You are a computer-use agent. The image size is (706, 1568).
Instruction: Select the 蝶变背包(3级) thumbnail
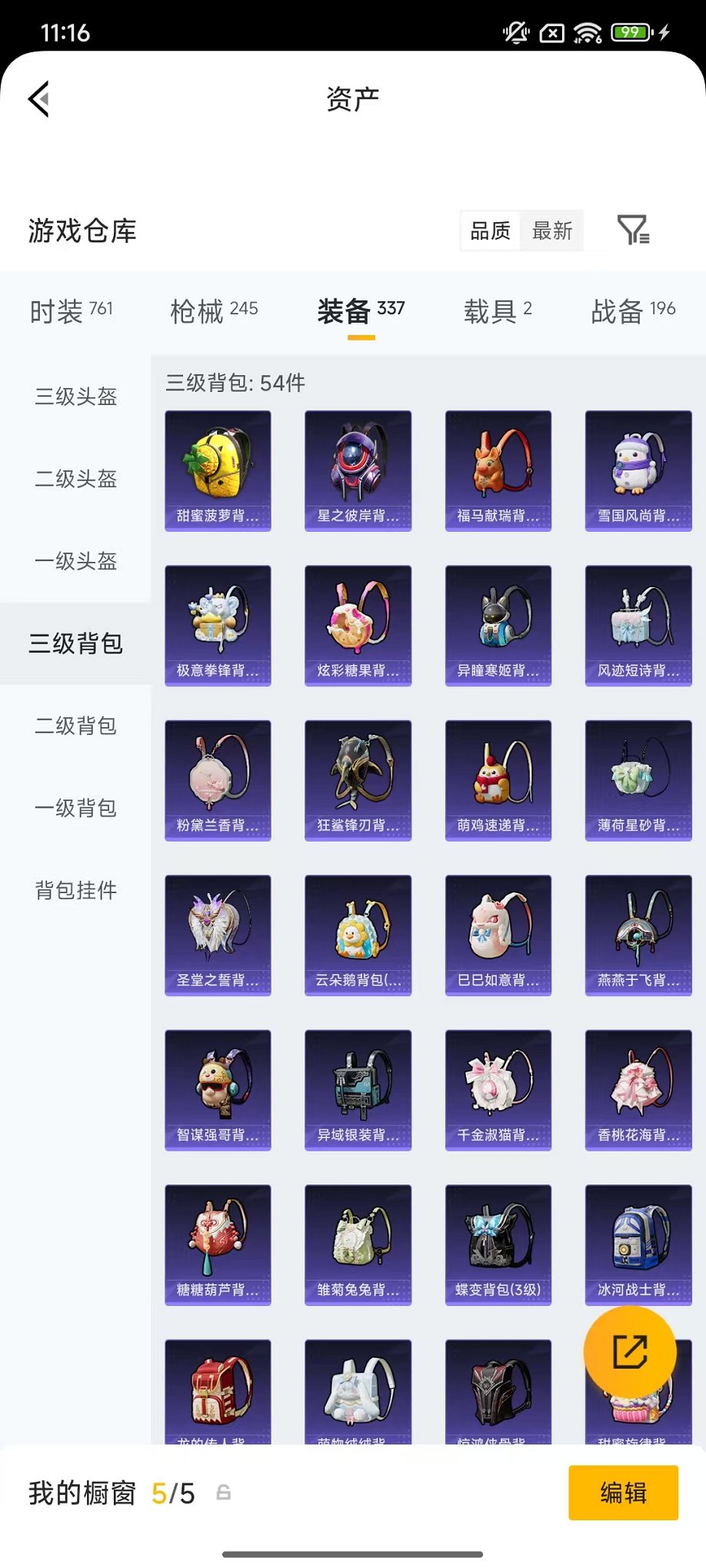(x=498, y=1245)
